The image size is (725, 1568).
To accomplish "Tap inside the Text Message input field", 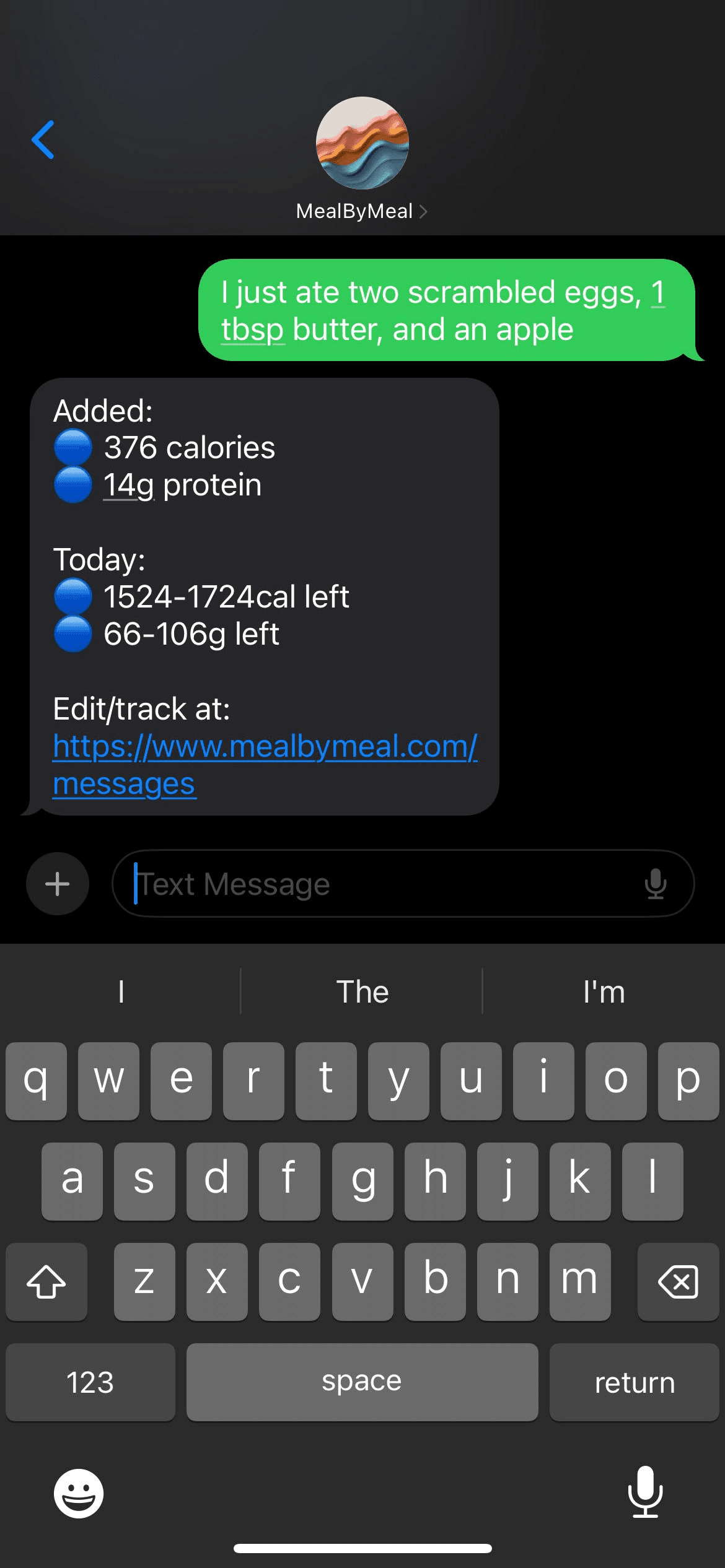I will tap(372, 884).
